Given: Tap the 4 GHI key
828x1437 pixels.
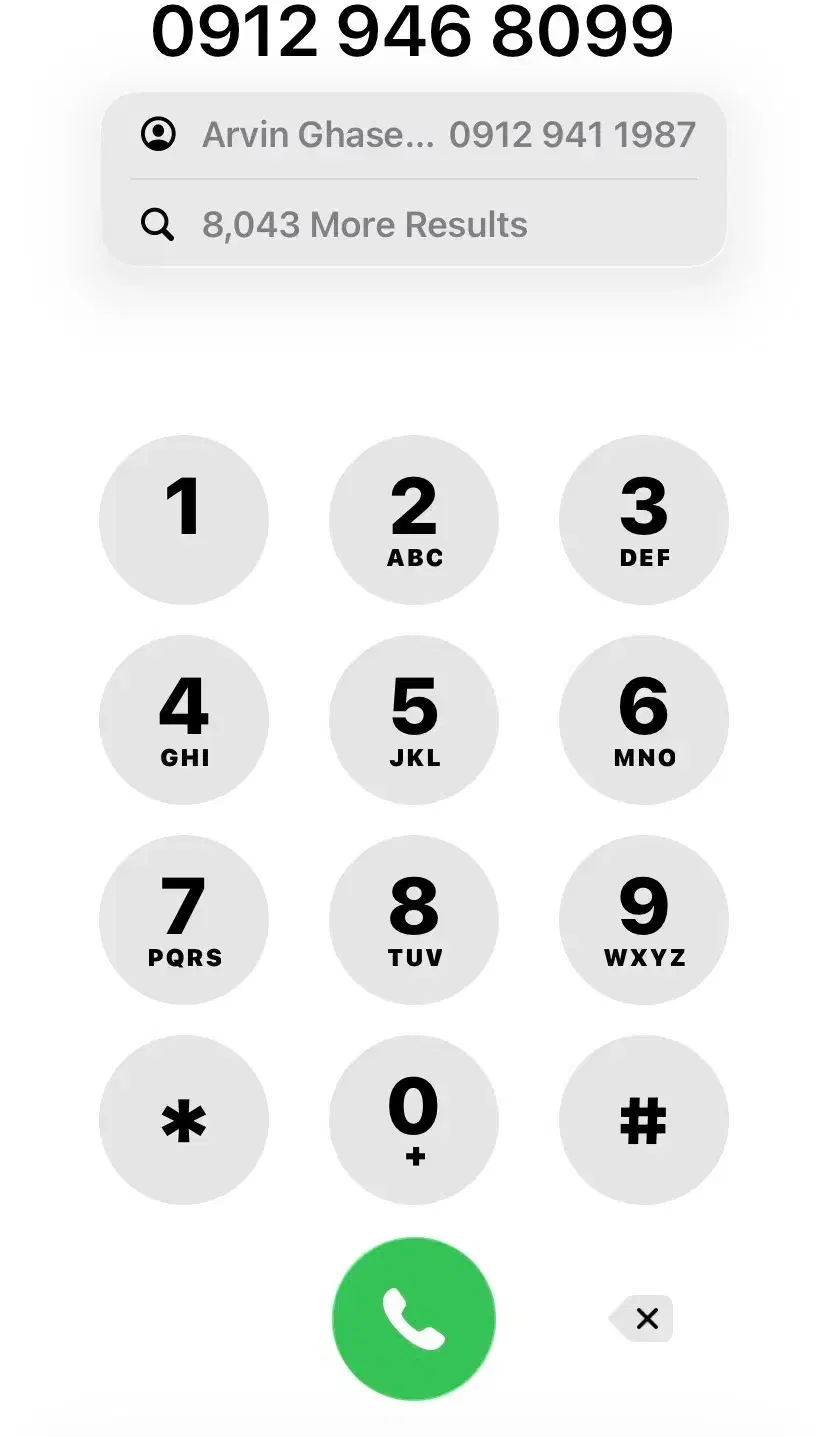Looking at the screenshot, I should (x=184, y=720).
